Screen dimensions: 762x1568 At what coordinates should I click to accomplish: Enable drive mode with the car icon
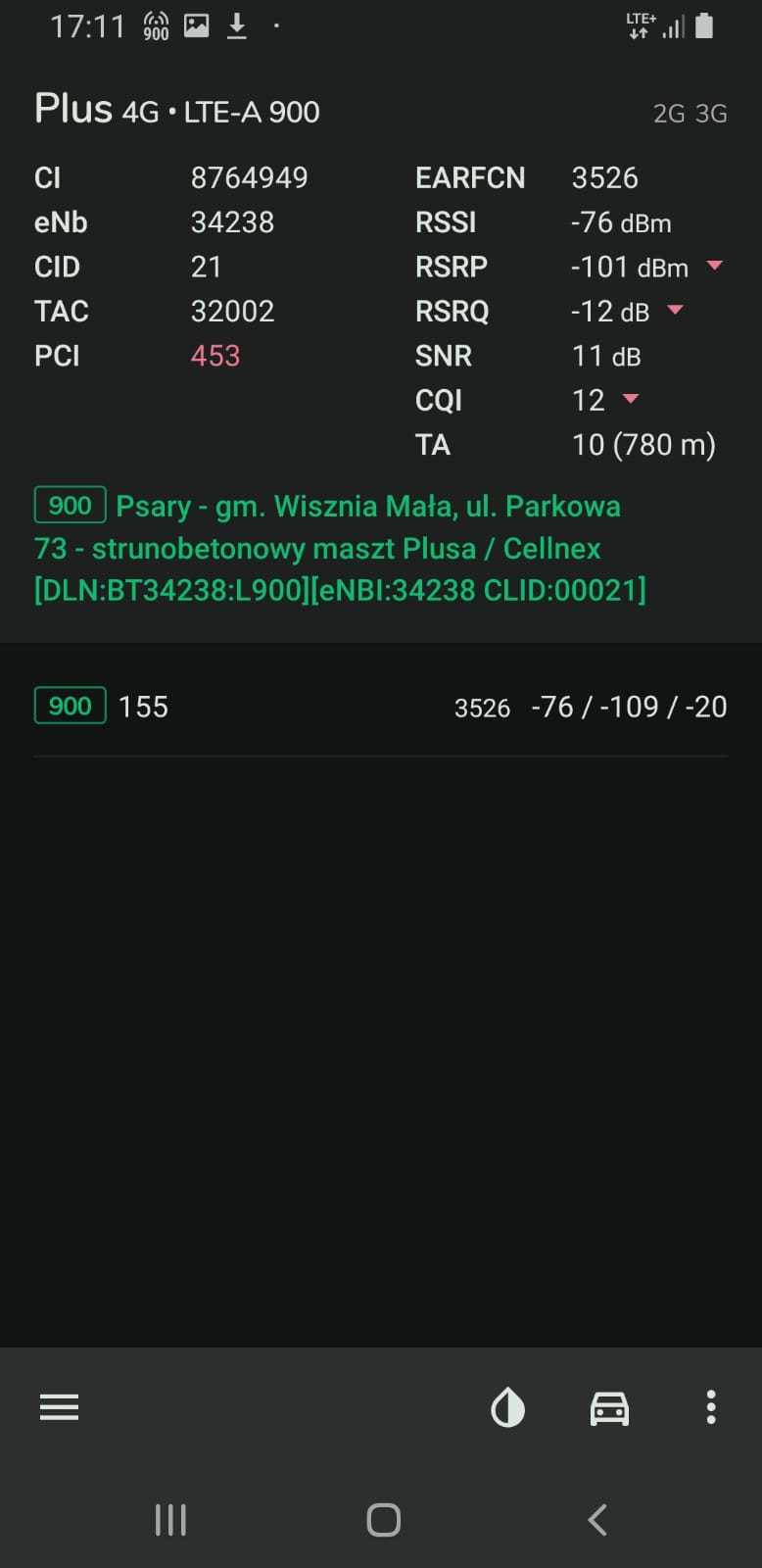[x=609, y=1408]
